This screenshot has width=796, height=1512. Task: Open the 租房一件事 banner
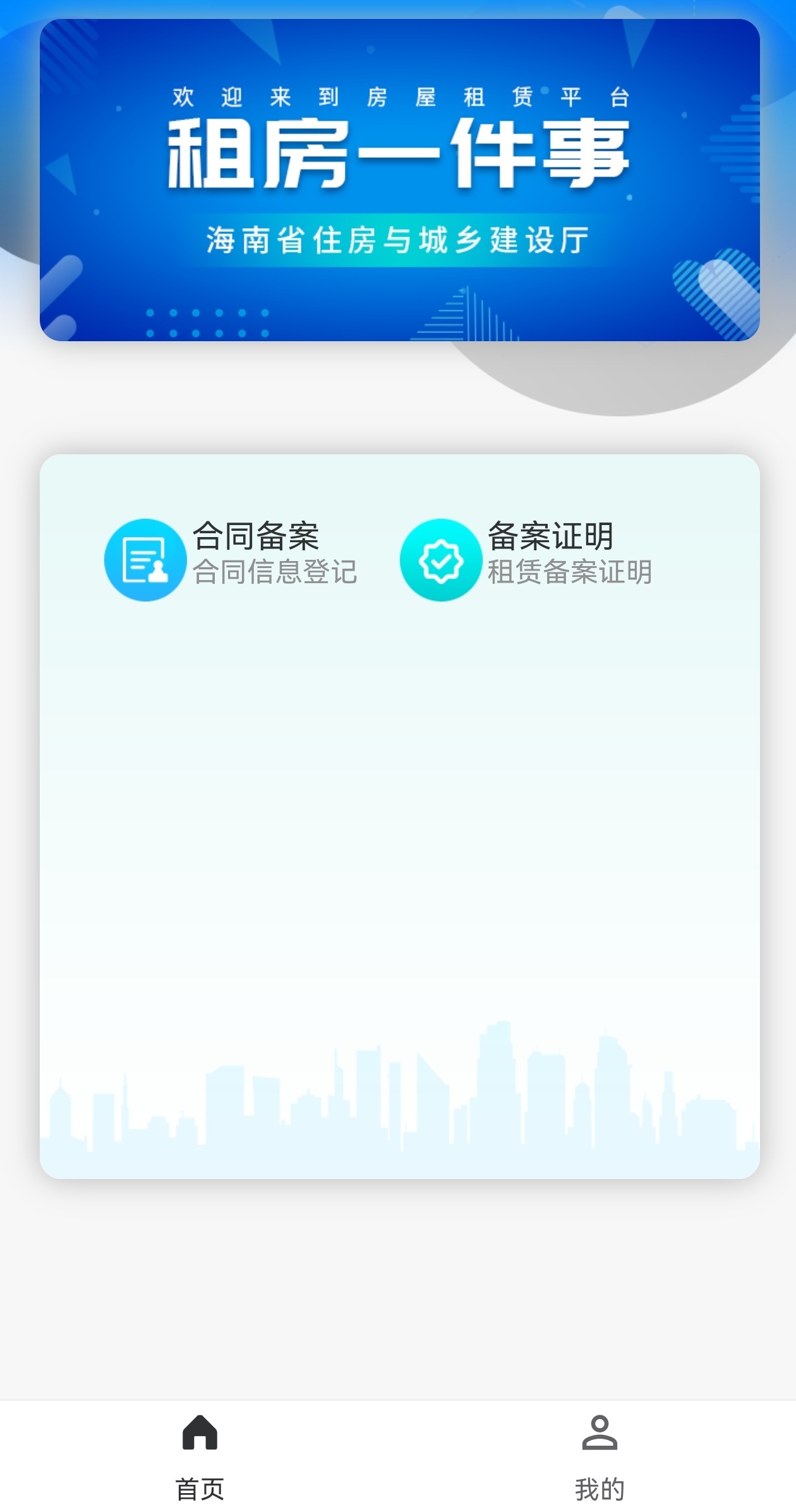[399, 180]
